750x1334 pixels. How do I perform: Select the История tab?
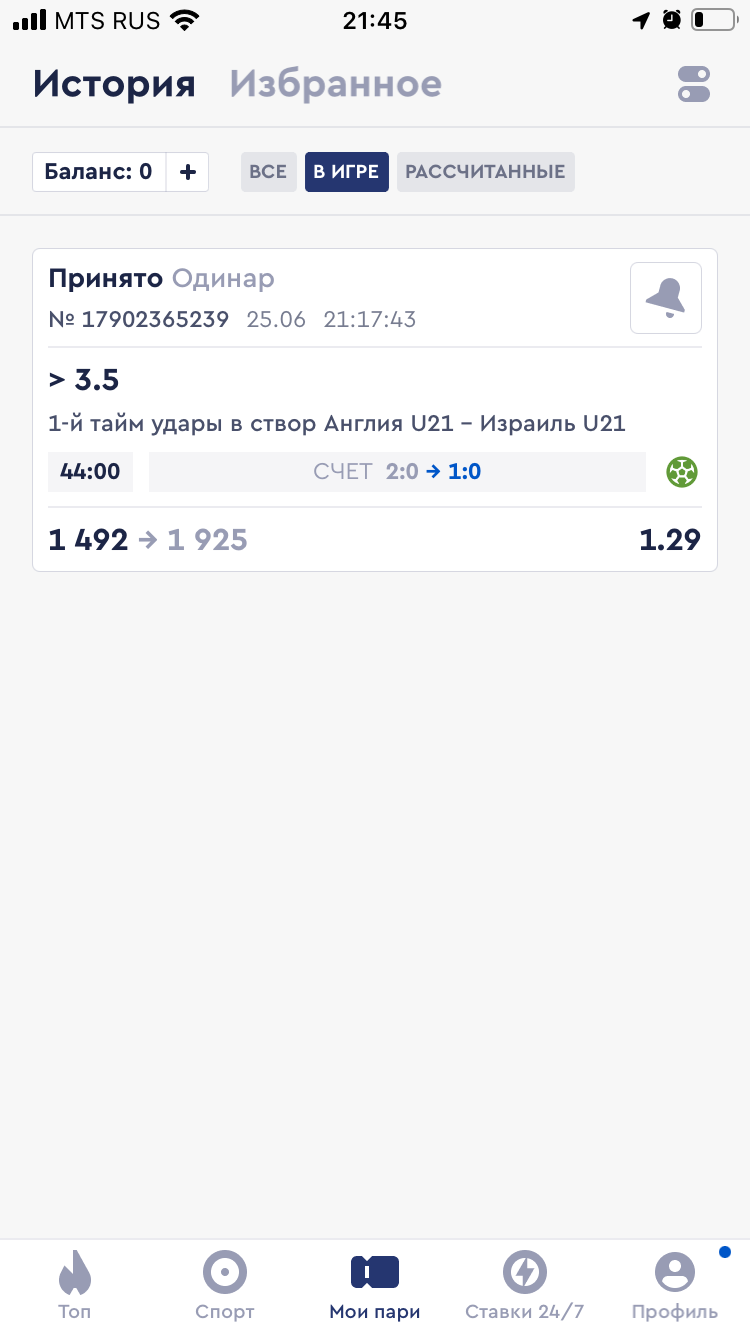[114, 84]
